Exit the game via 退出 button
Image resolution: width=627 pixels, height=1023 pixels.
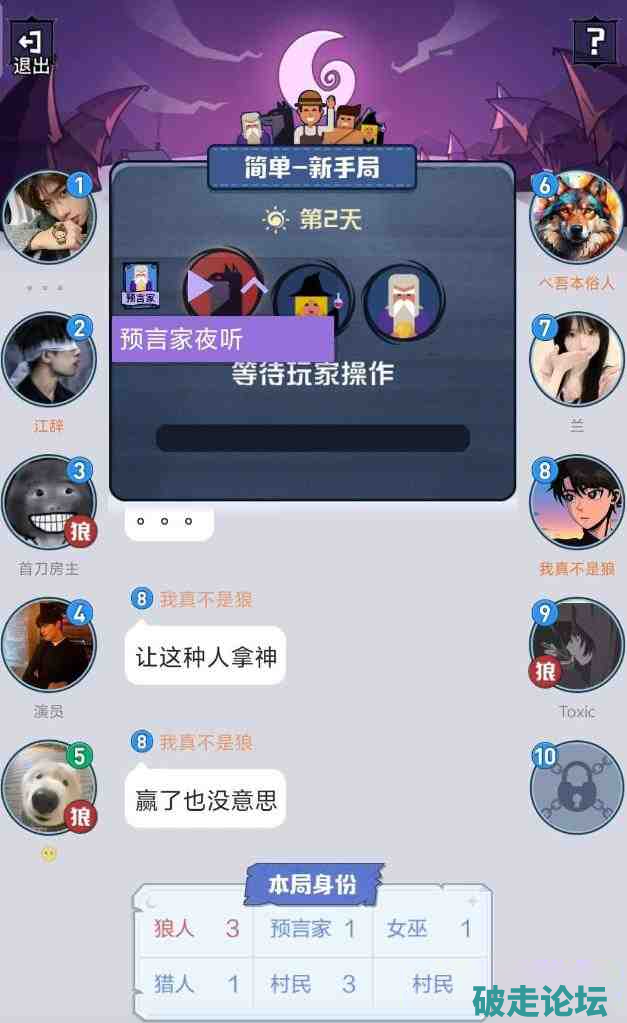[31, 50]
